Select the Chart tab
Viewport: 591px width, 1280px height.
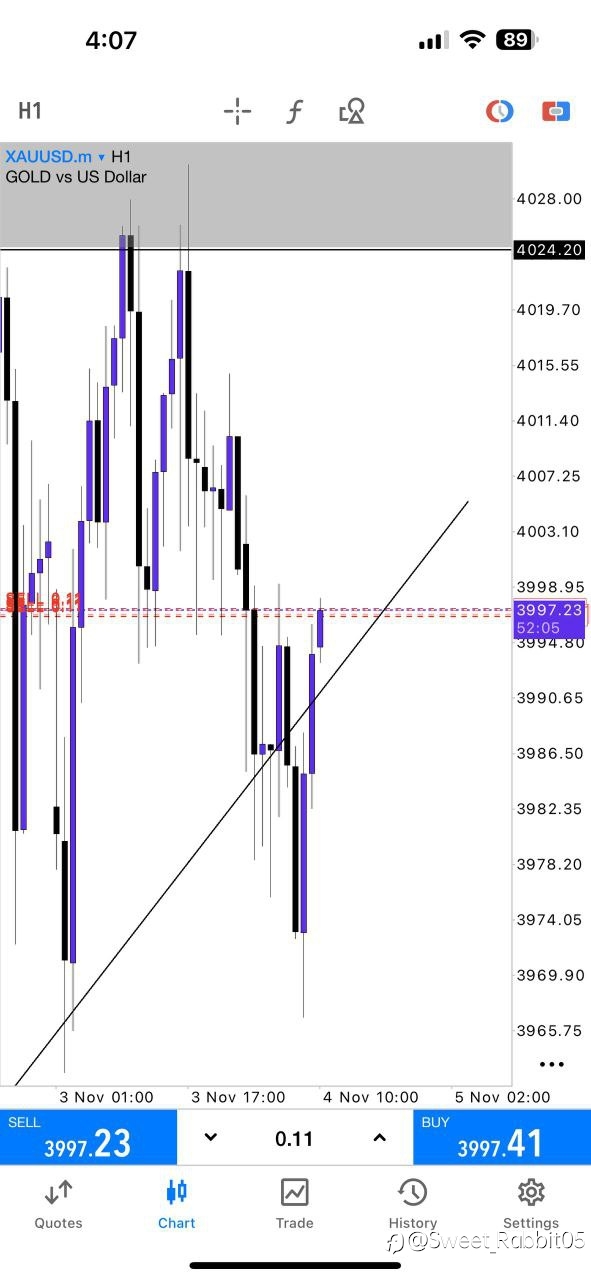[177, 1203]
